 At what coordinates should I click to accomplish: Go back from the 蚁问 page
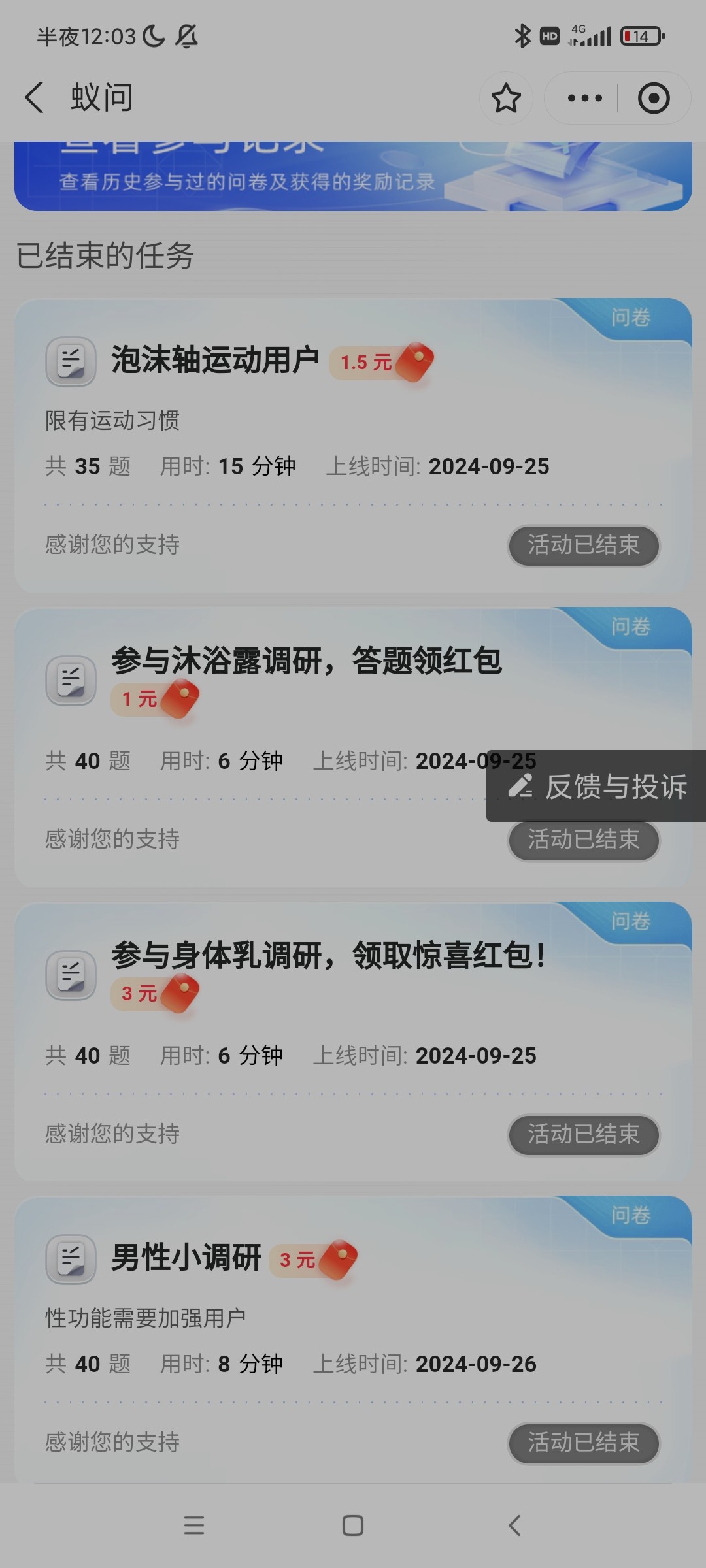pyautogui.click(x=35, y=98)
